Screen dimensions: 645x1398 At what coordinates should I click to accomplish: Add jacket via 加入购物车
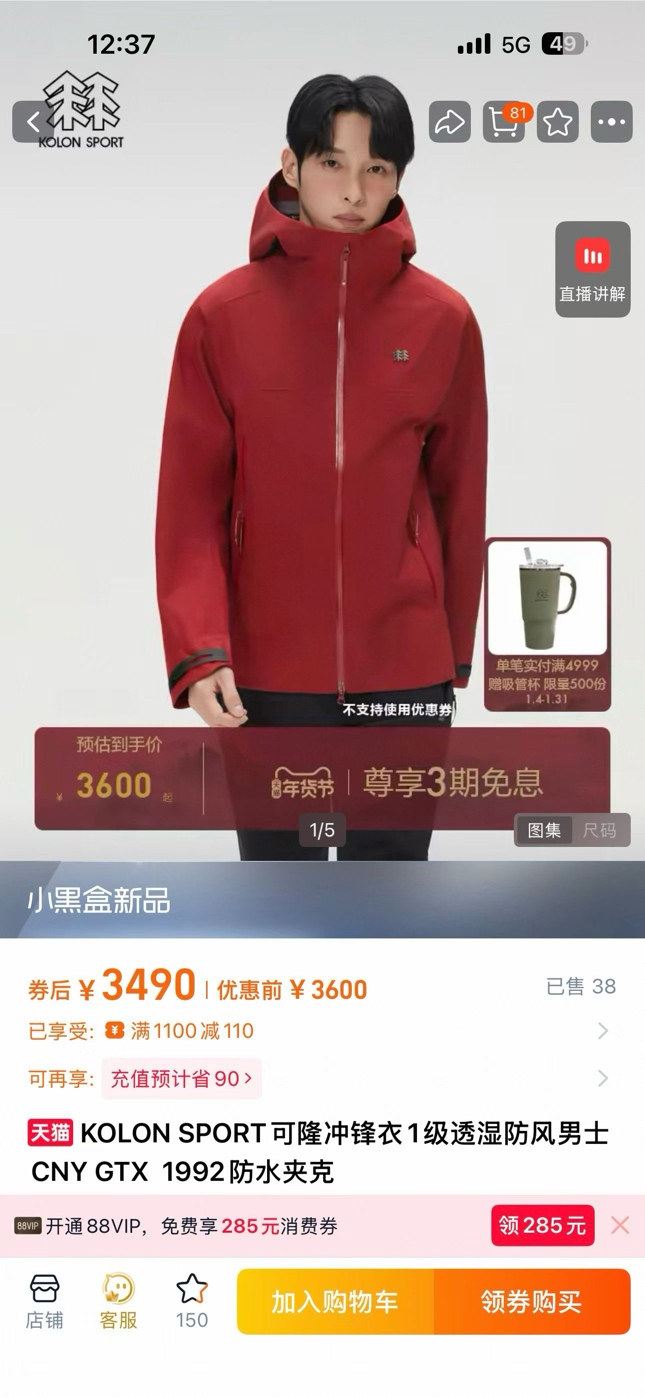[x=335, y=1302]
